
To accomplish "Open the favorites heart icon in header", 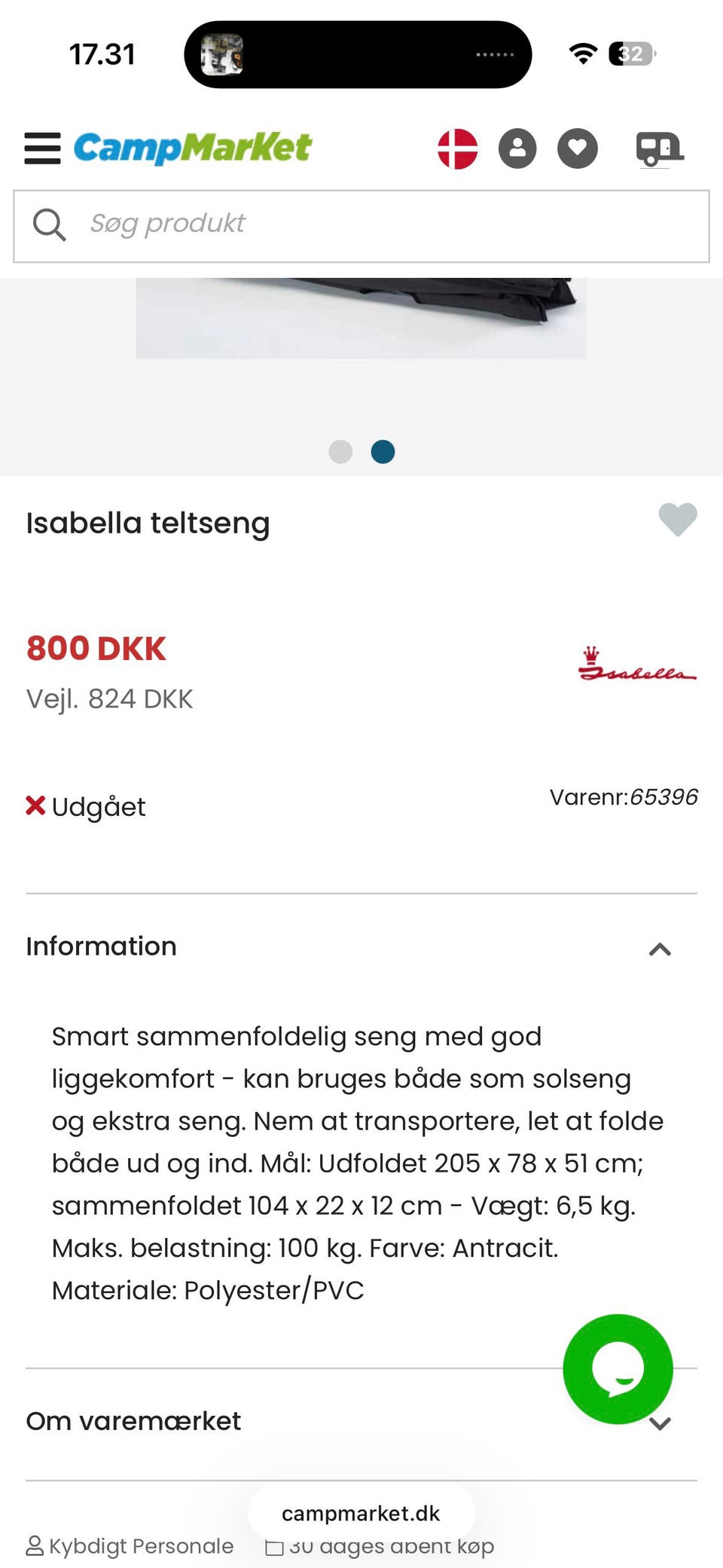I will 577,148.
